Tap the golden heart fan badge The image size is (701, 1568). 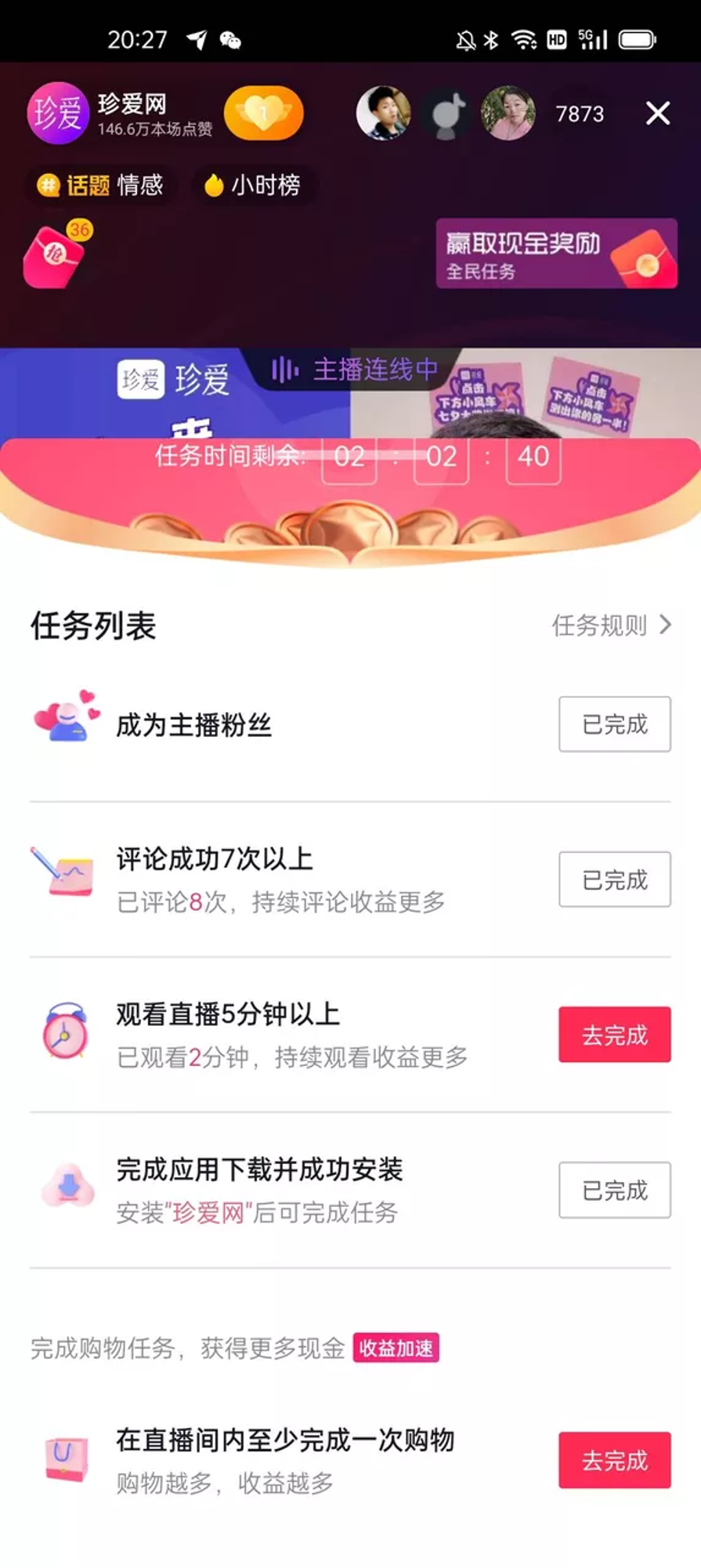pos(264,114)
